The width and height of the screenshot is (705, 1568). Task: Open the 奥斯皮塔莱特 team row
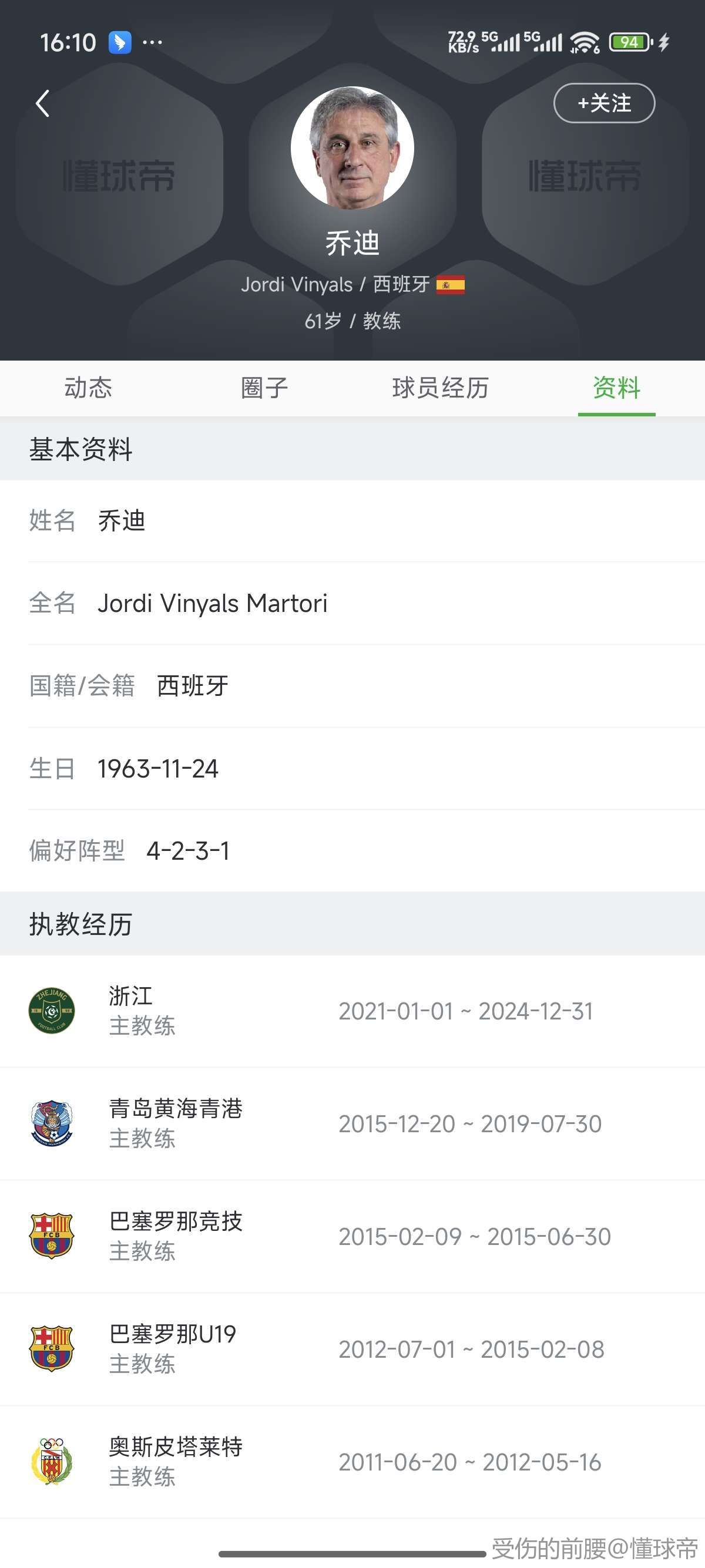point(352,1462)
